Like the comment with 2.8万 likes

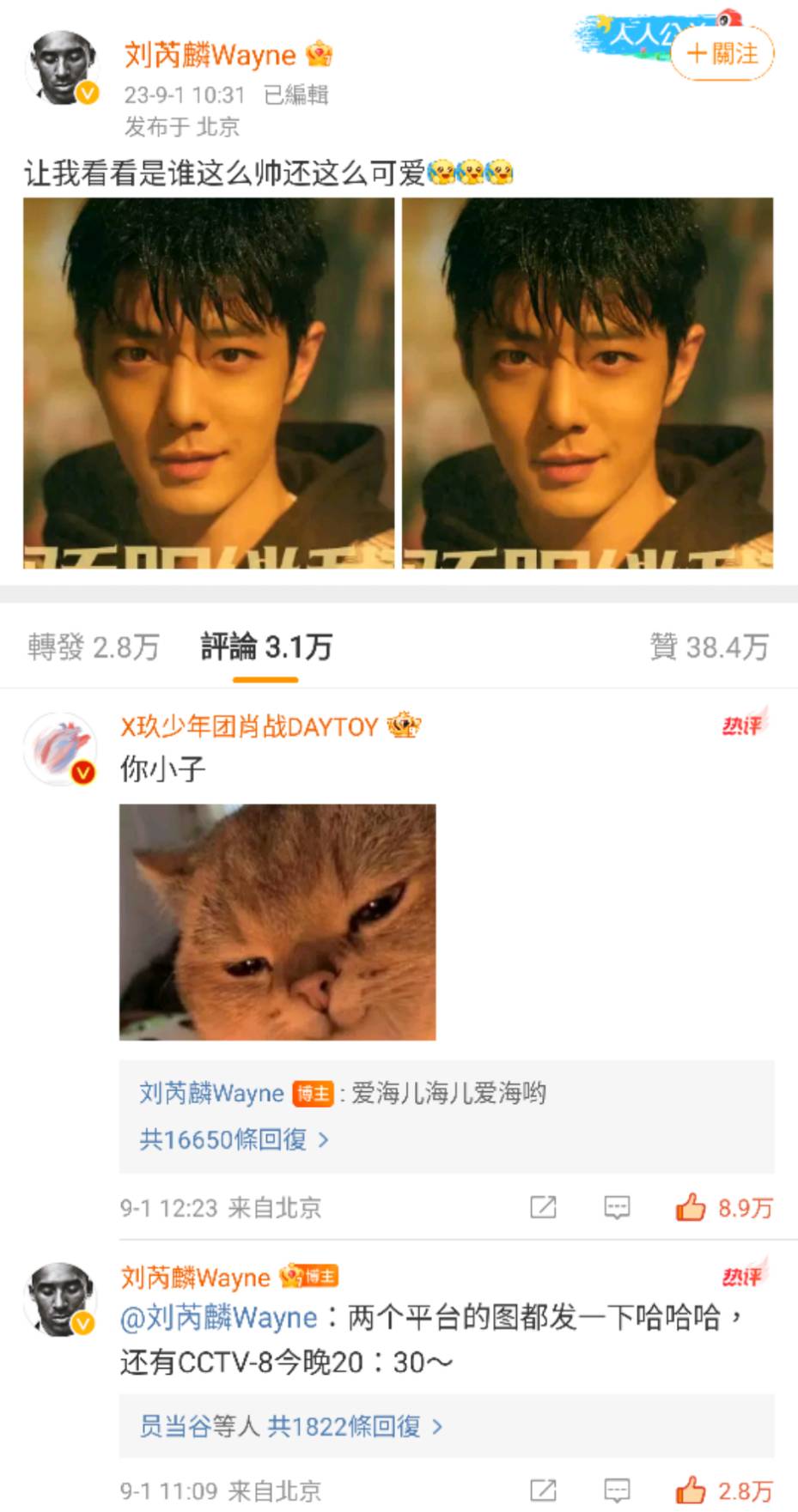click(x=691, y=1491)
